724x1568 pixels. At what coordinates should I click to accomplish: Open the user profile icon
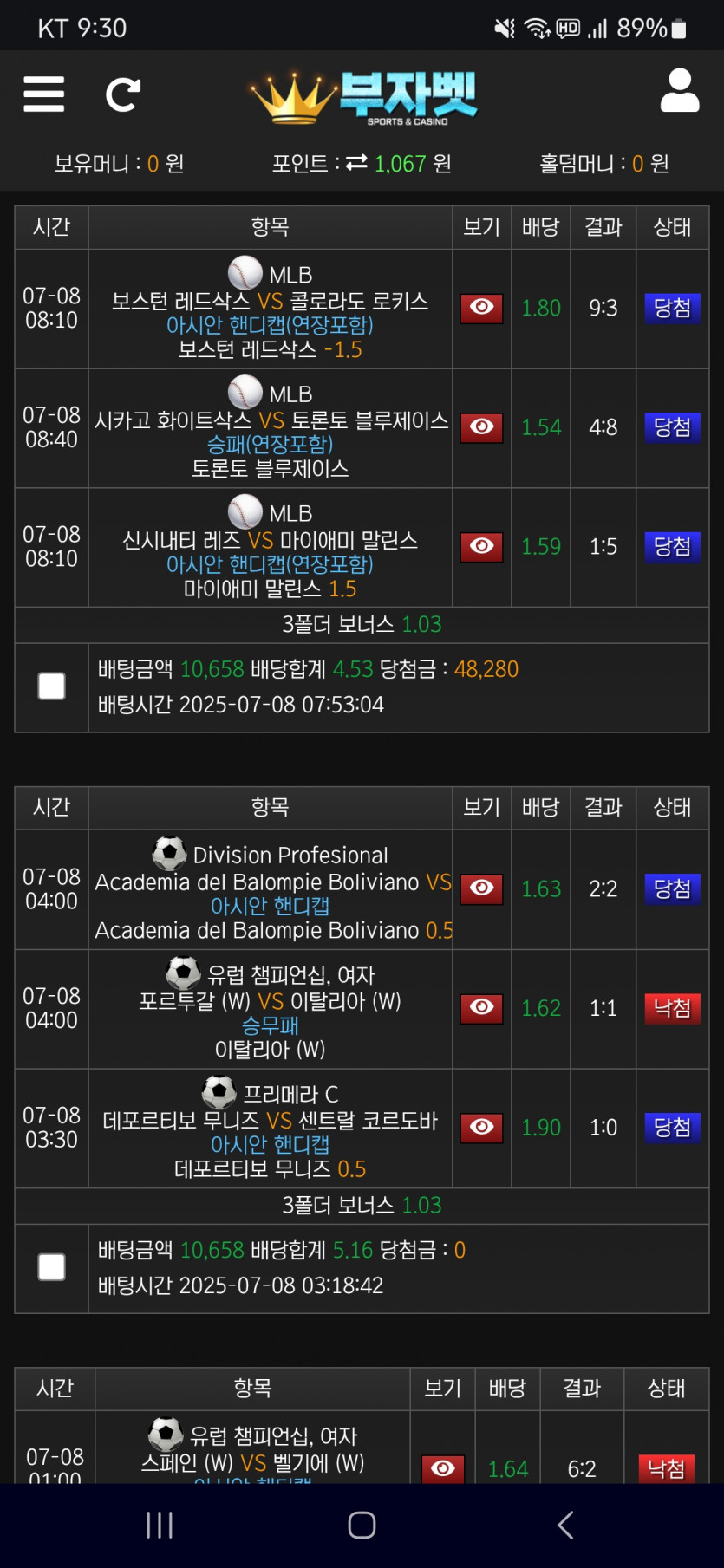coord(679,91)
